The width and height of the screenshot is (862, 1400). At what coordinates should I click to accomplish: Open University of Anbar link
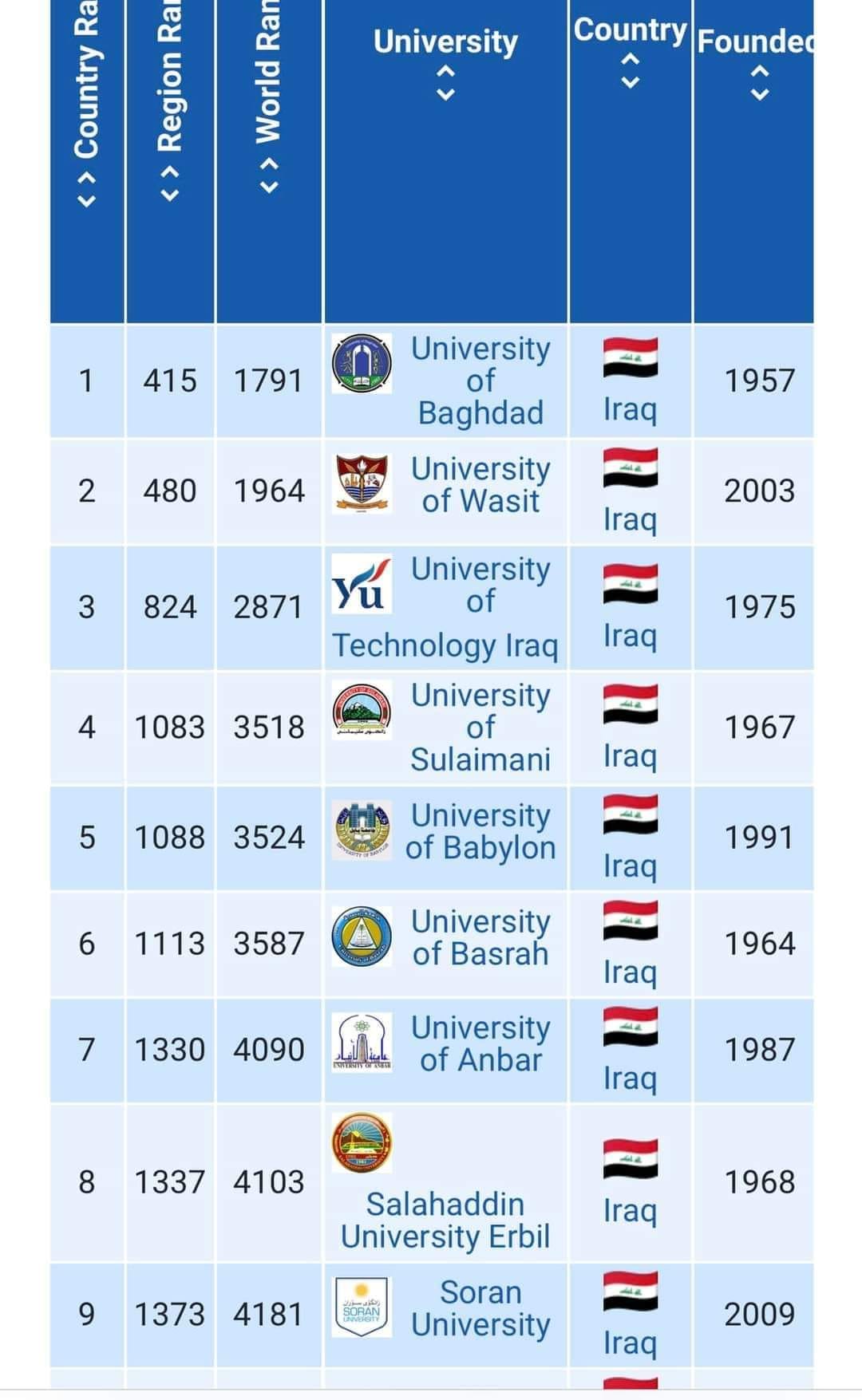point(480,1043)
